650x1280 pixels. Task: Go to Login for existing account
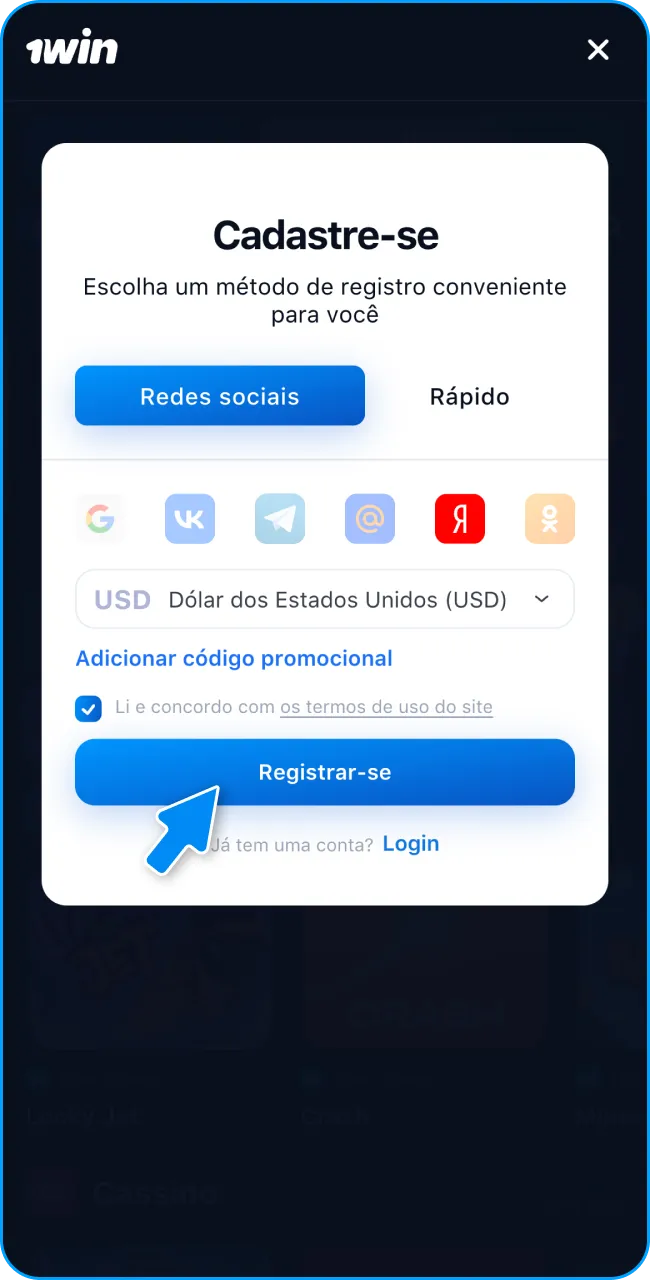click(411, 843)
